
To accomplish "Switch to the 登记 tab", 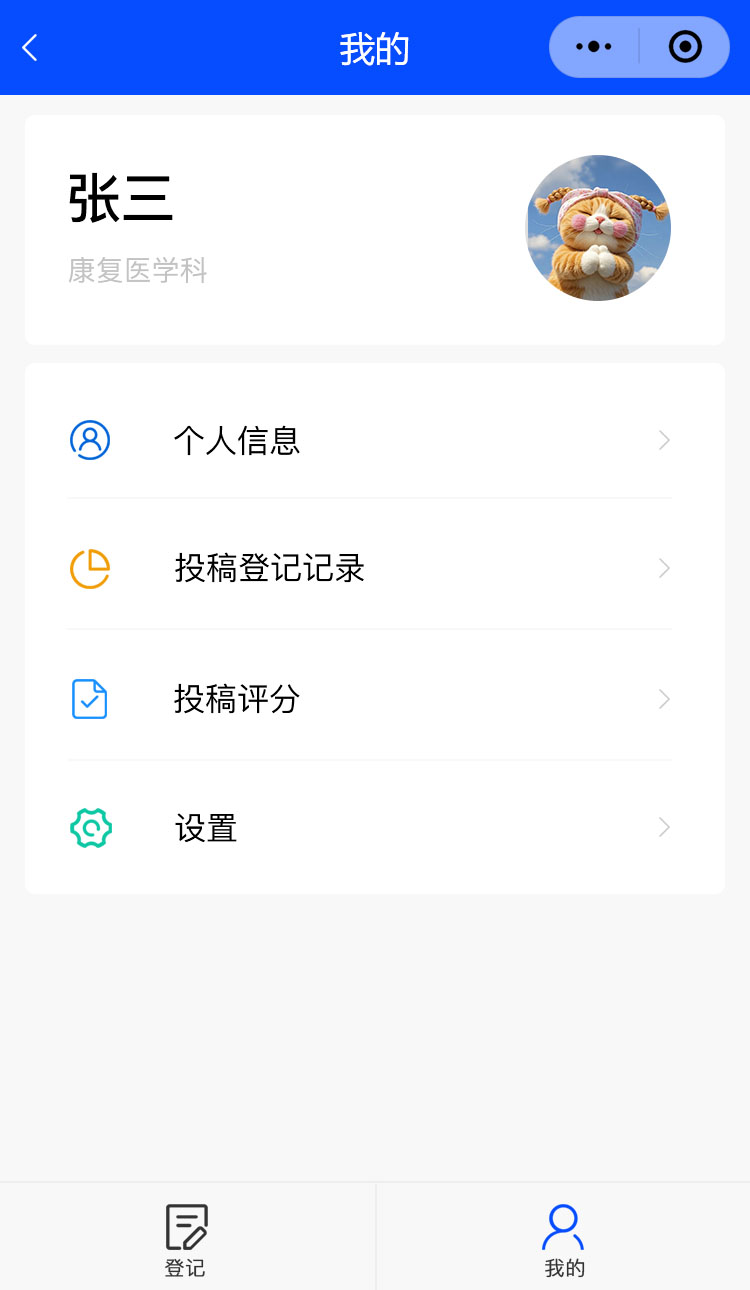I will 186,1238.
